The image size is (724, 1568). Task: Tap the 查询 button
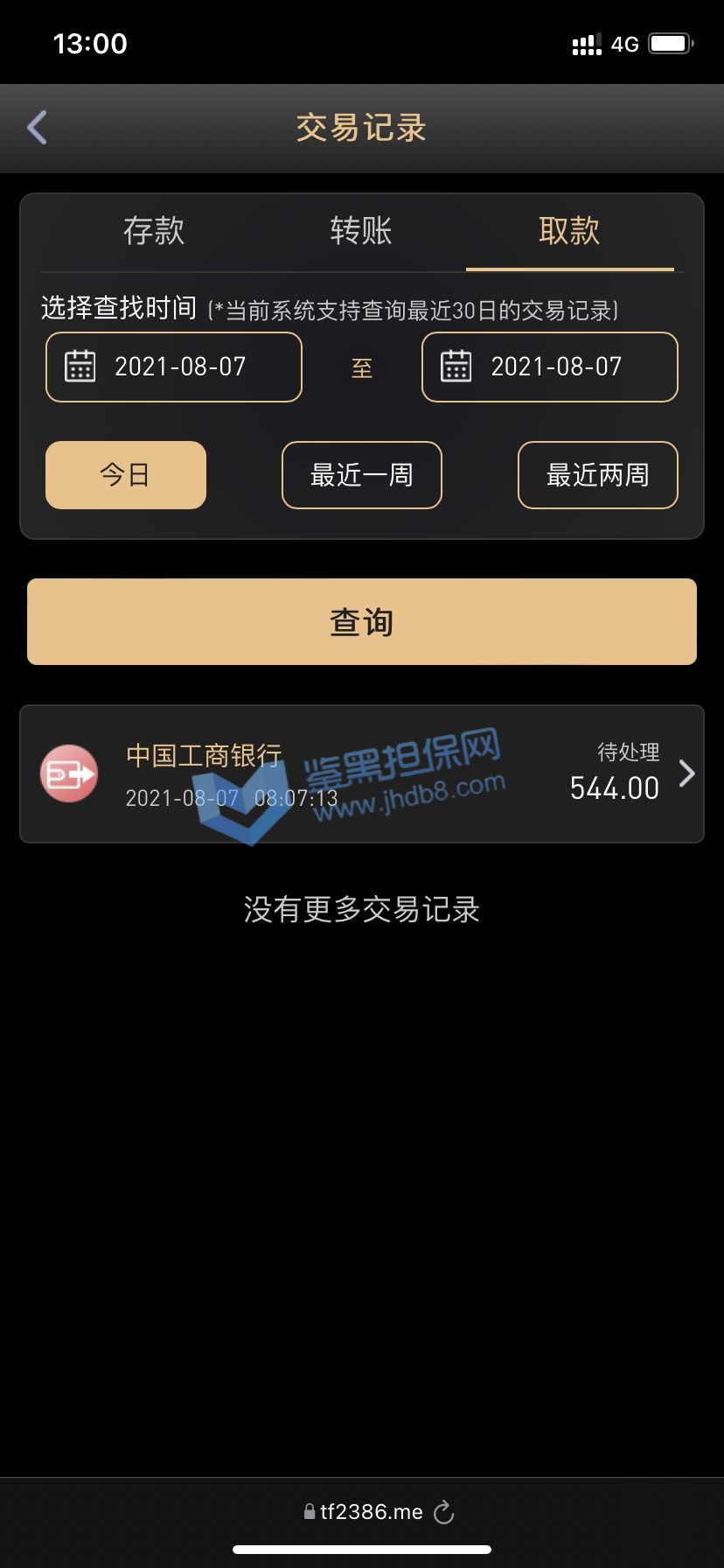[362, 622]
